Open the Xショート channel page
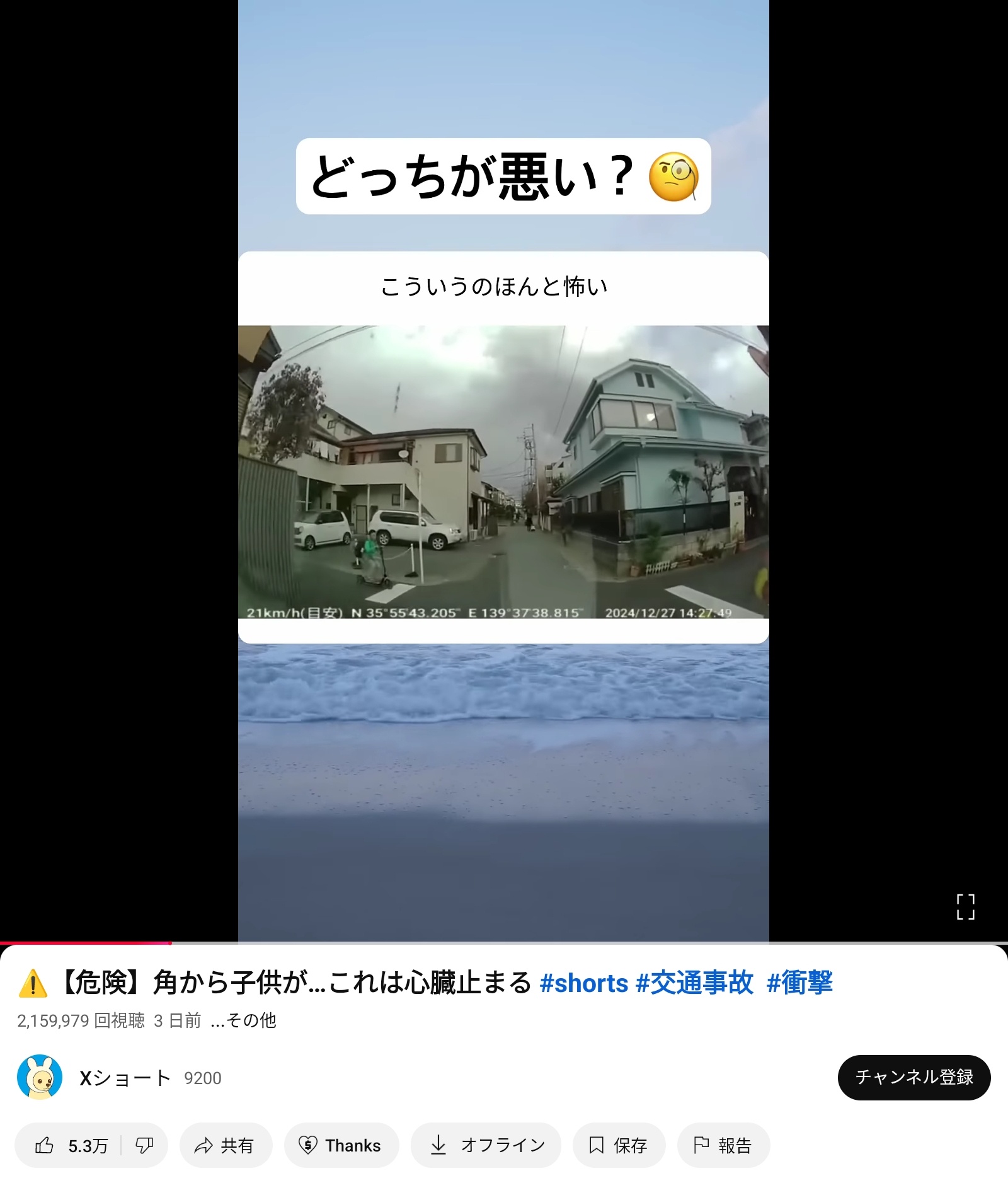Screen dimensions: 1008x1183 point(125,1078)
